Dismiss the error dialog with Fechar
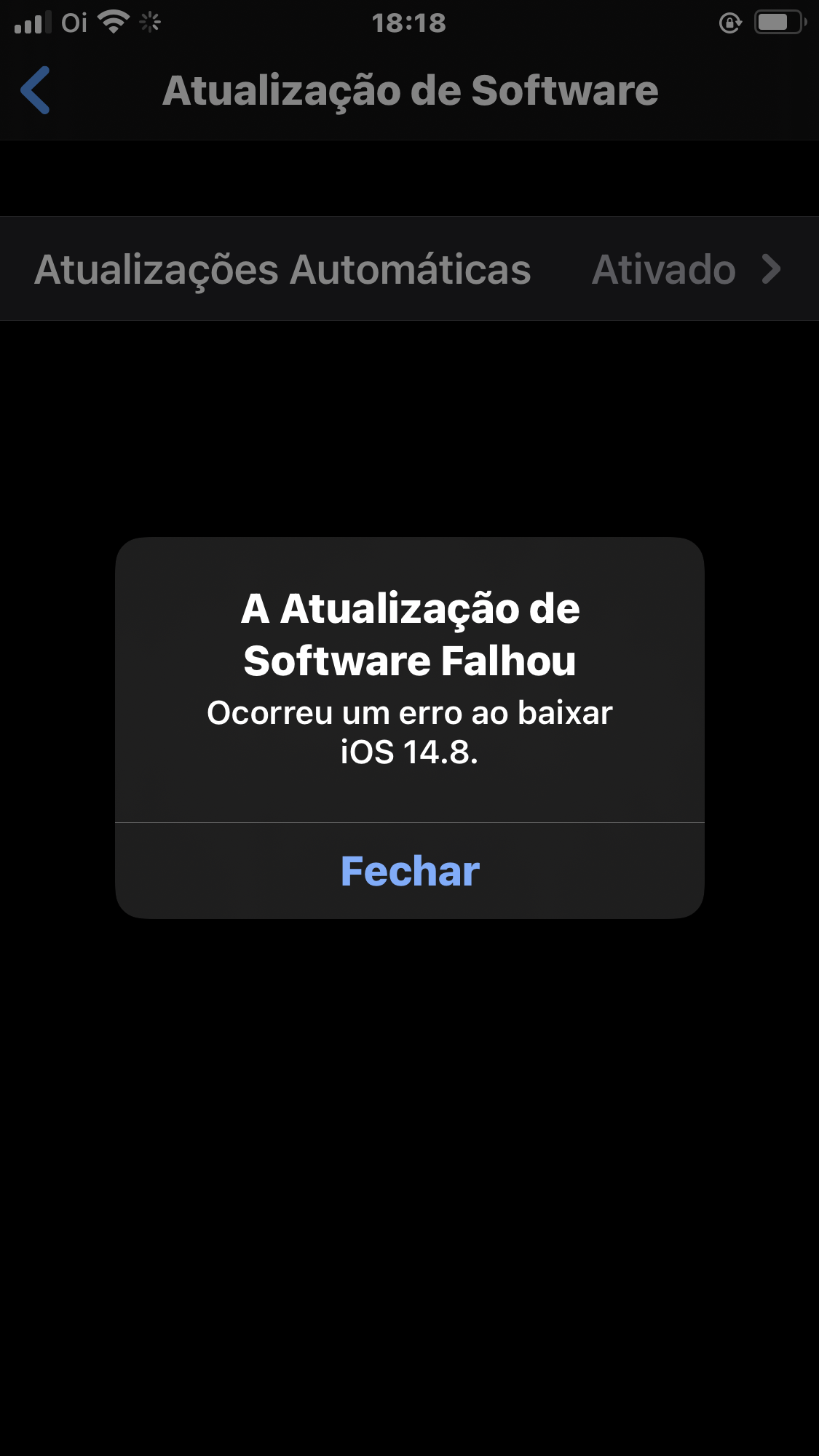This screenshot has height=1456, width=819. point(410,871)
